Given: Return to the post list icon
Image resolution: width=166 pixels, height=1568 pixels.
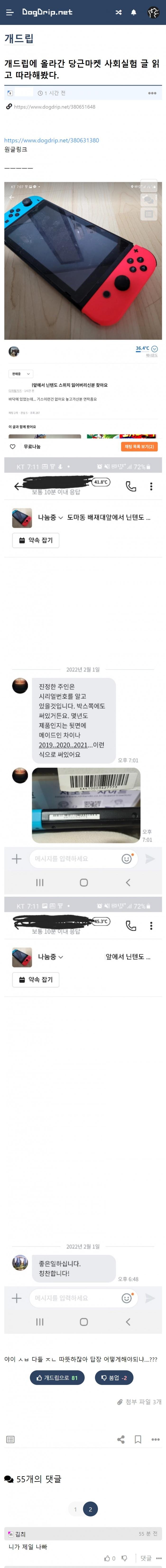Looking at the screenshot, I should coord(10,1440).
